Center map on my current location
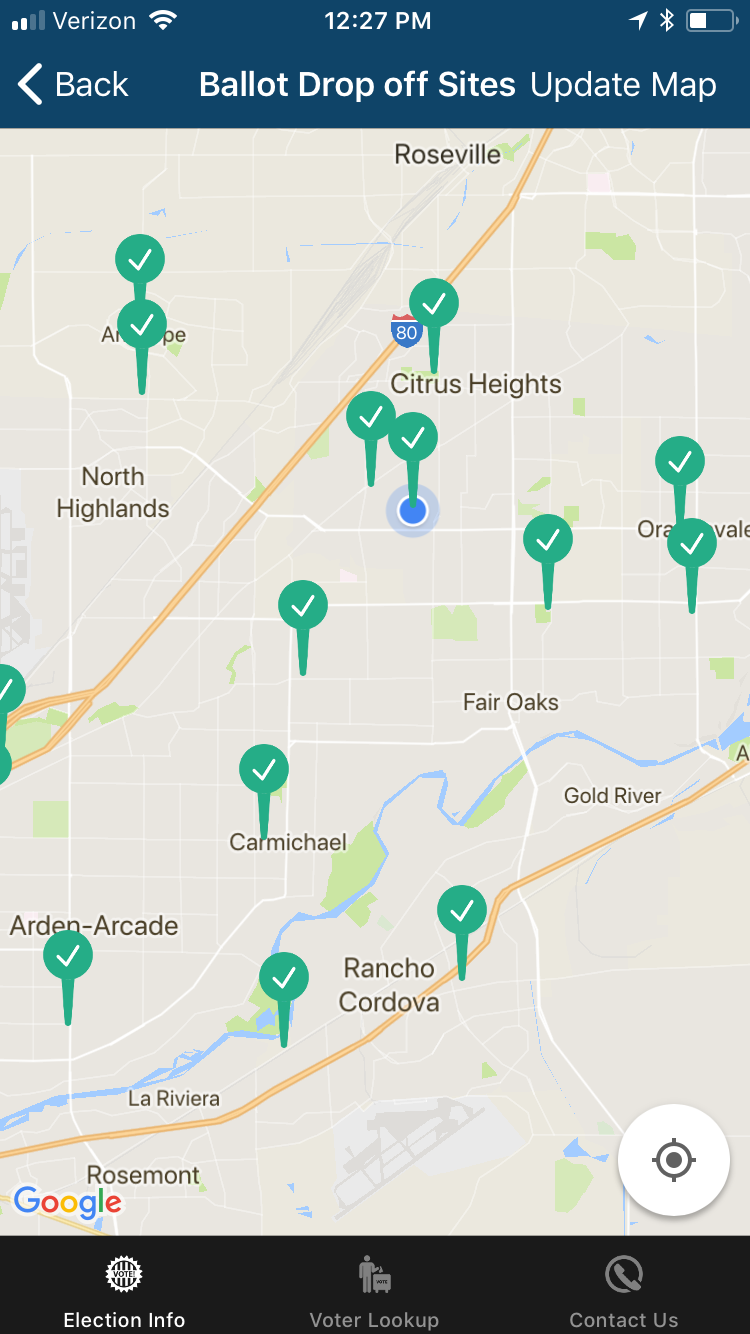750x1334 pixels. coord(674,1160)
